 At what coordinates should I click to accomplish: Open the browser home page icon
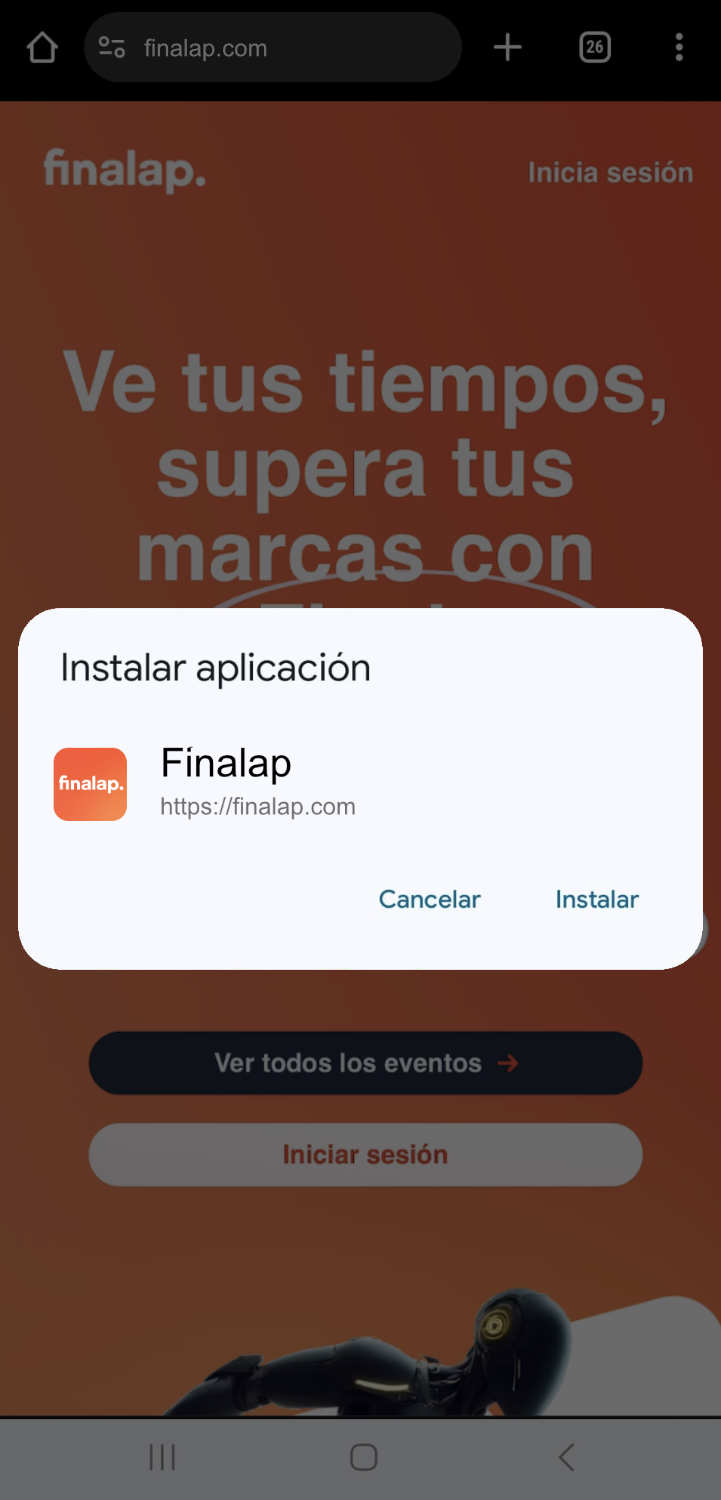click(42, 47)
